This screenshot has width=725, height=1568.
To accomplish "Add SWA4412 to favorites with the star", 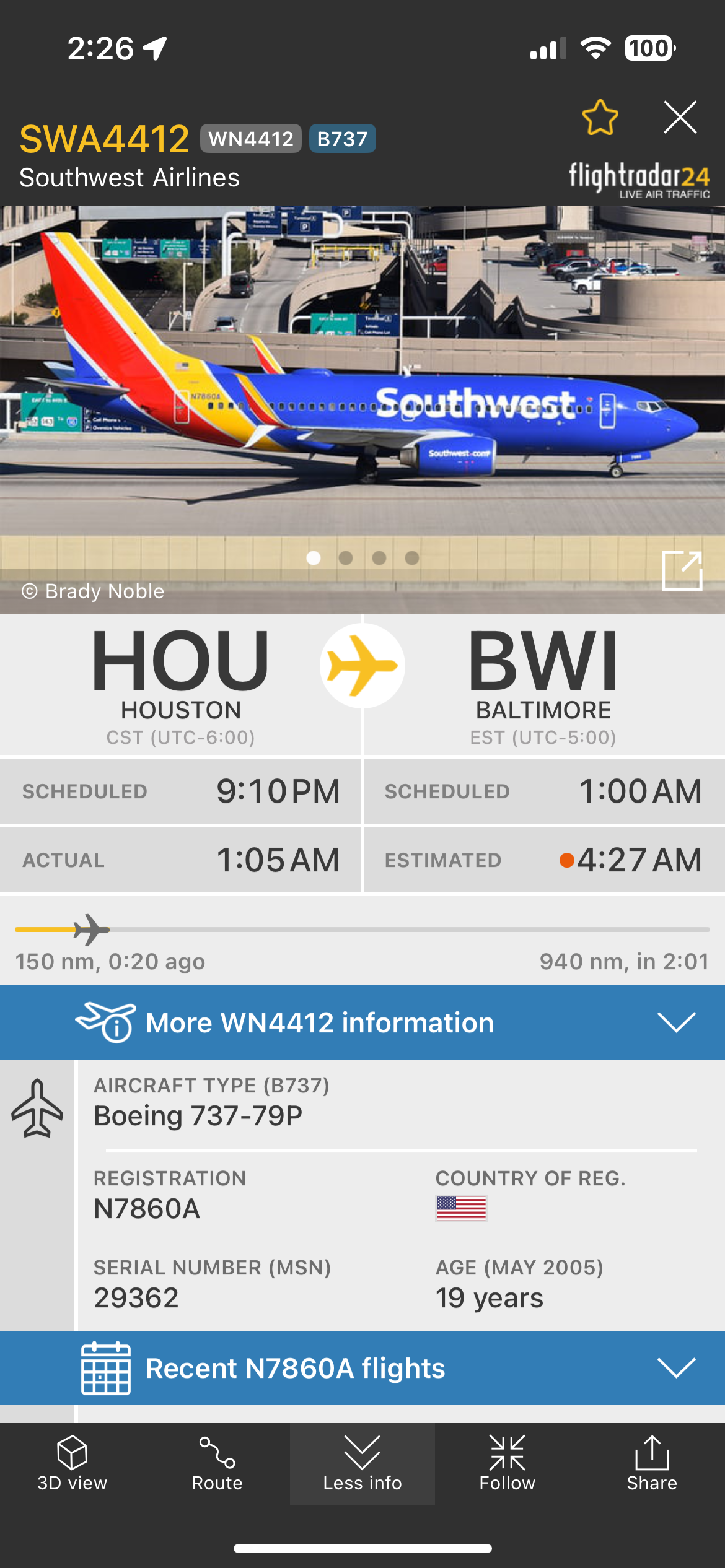I will pos(600,117).
